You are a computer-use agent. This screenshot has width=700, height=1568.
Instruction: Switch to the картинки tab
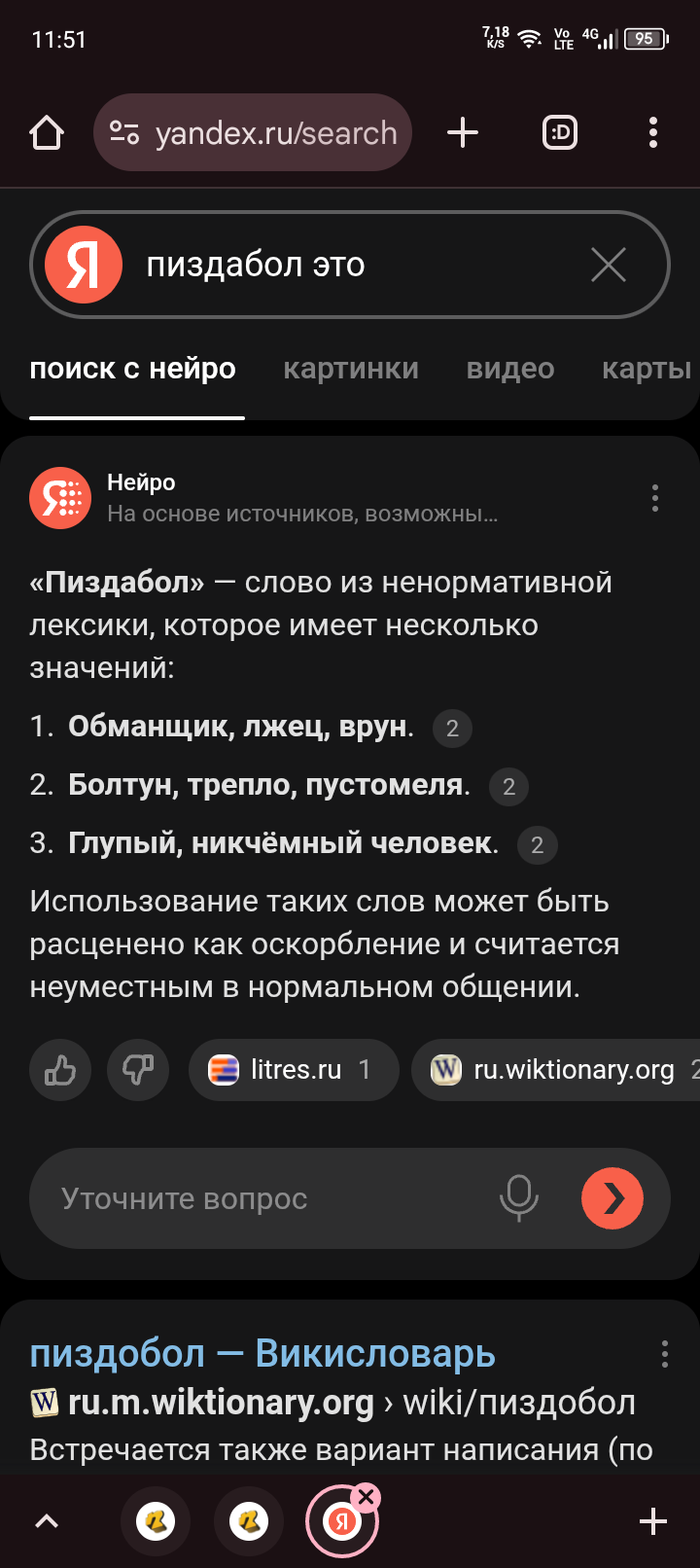(351, 369)
